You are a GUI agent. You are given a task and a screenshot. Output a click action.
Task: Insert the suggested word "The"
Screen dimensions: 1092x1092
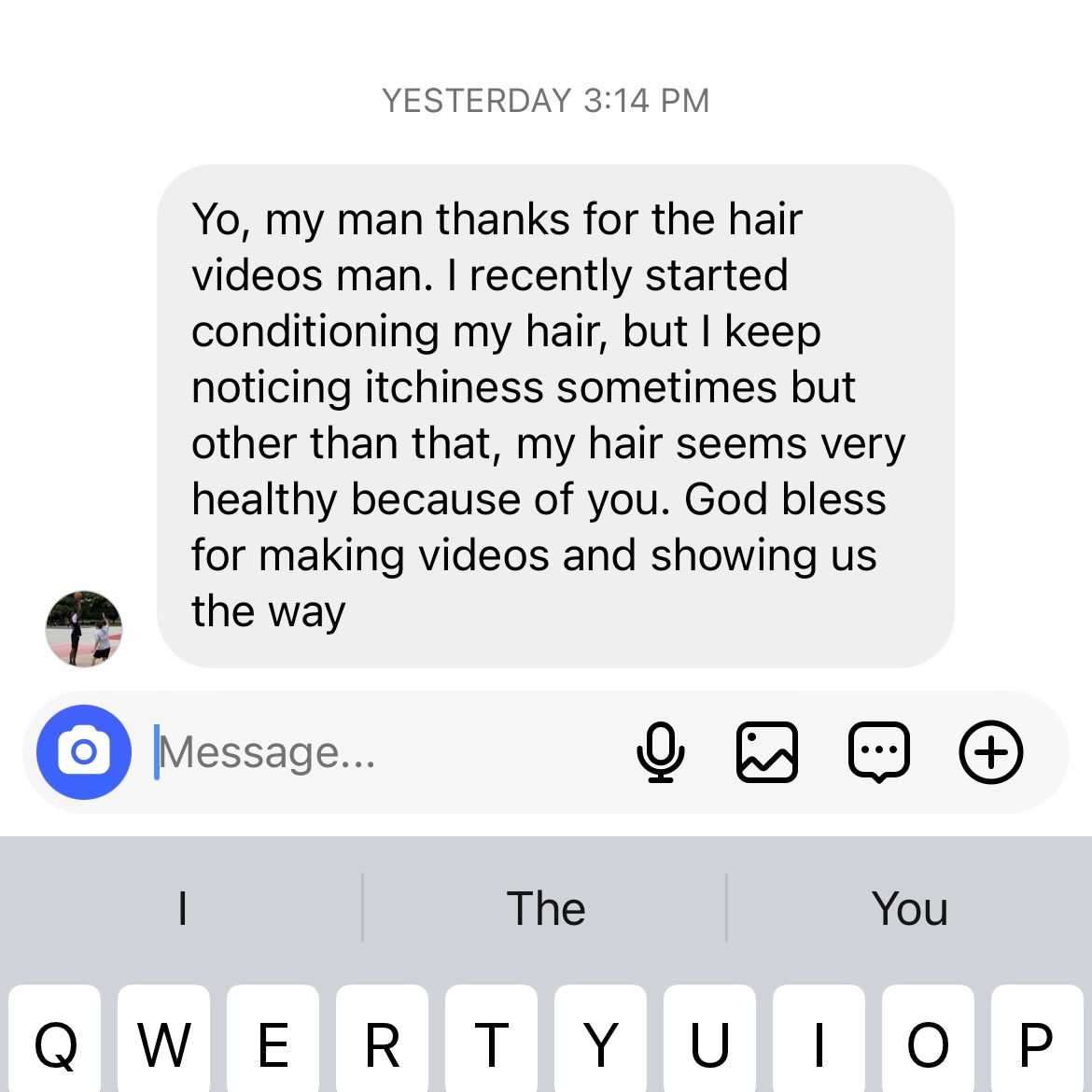(x=545, y=908)
